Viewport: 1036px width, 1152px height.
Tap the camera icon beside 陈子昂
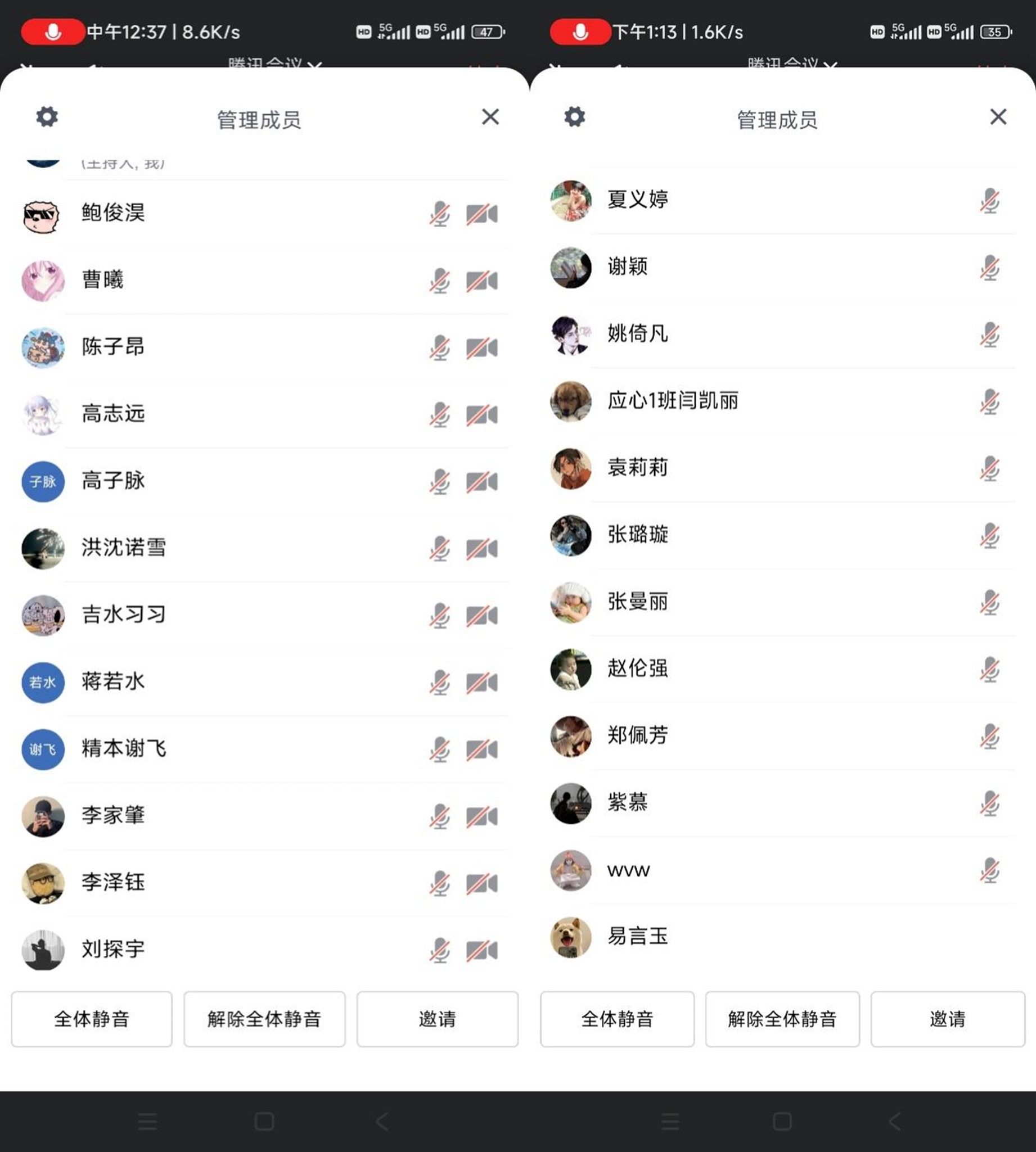click(481, 347)
